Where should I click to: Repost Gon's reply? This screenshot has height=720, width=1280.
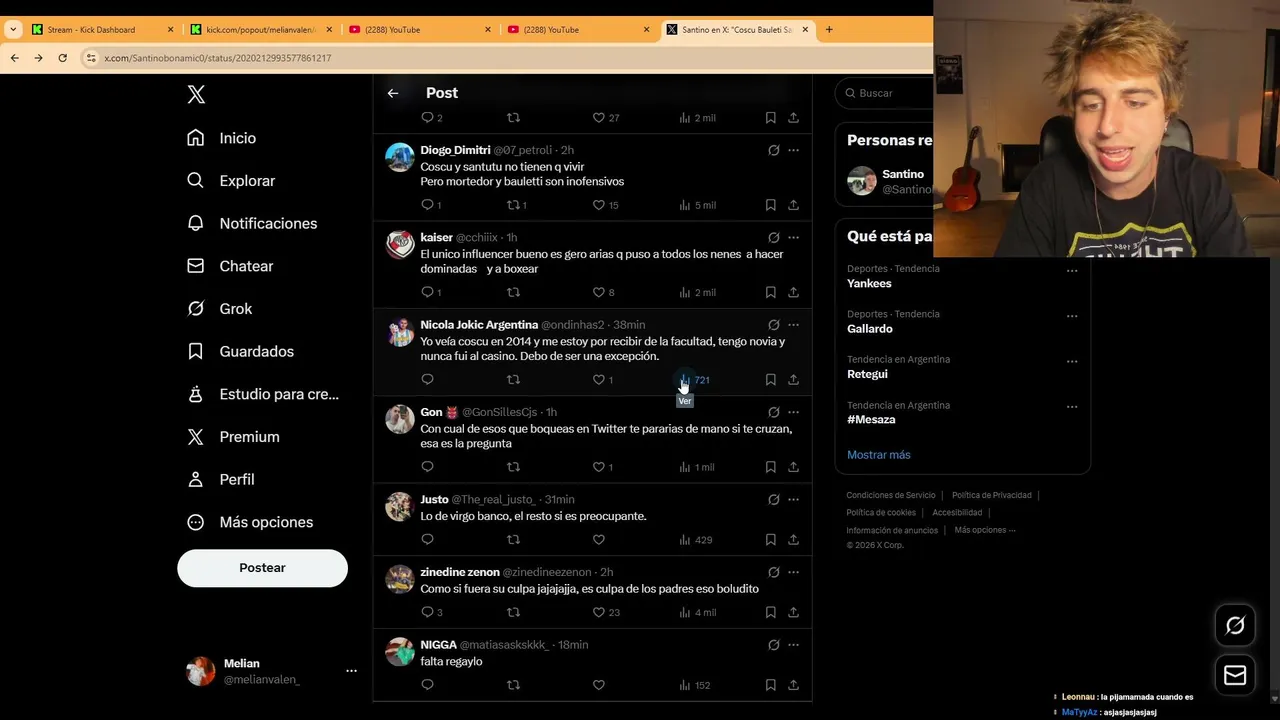pos(513,467)
